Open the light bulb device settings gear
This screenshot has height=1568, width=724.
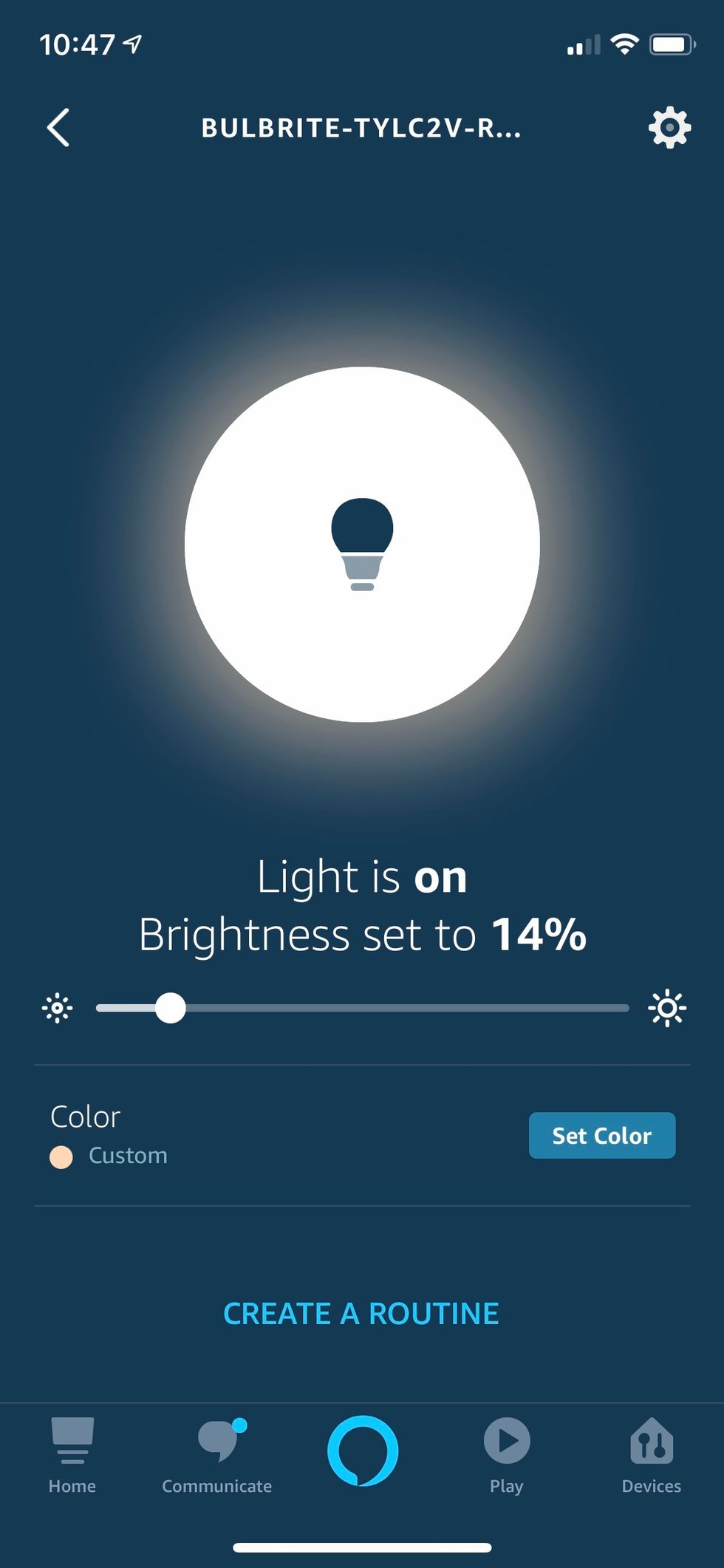(669, 127)
